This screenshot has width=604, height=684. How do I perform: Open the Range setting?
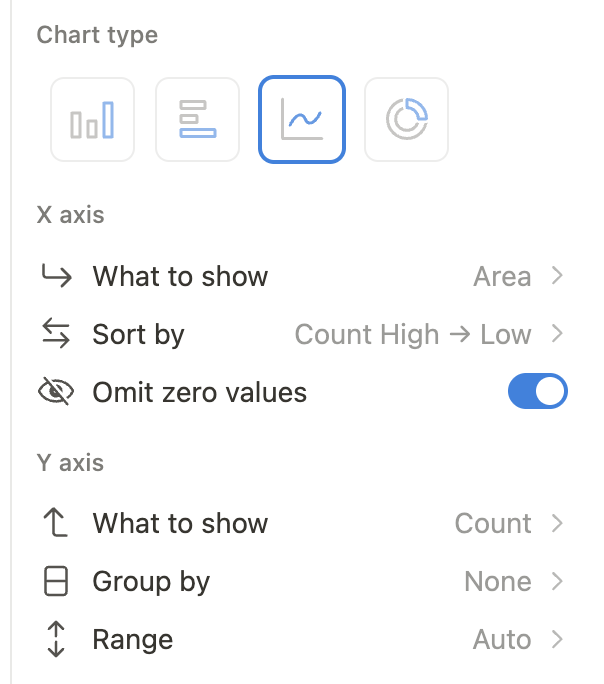300,639
